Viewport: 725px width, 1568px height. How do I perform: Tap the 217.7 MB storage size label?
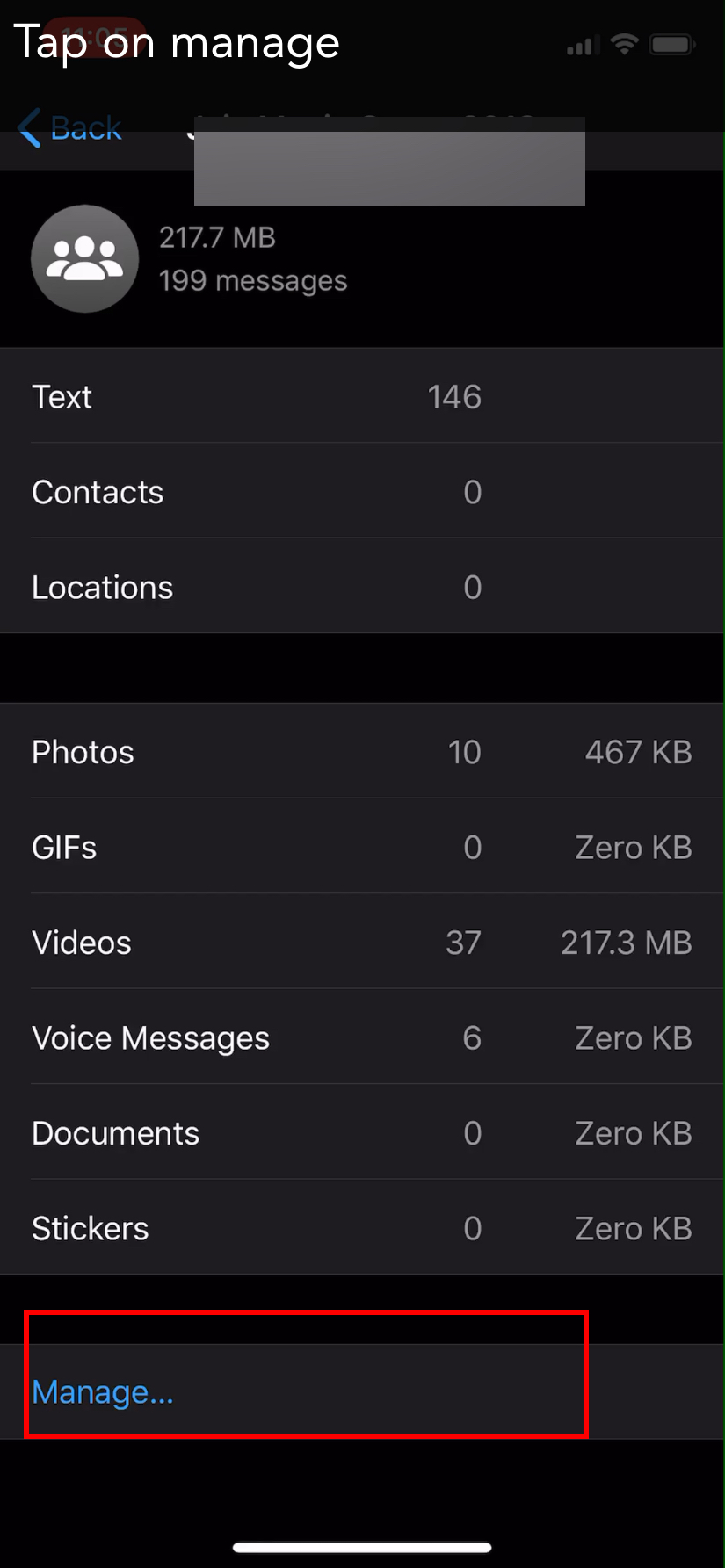coord(217,237)
